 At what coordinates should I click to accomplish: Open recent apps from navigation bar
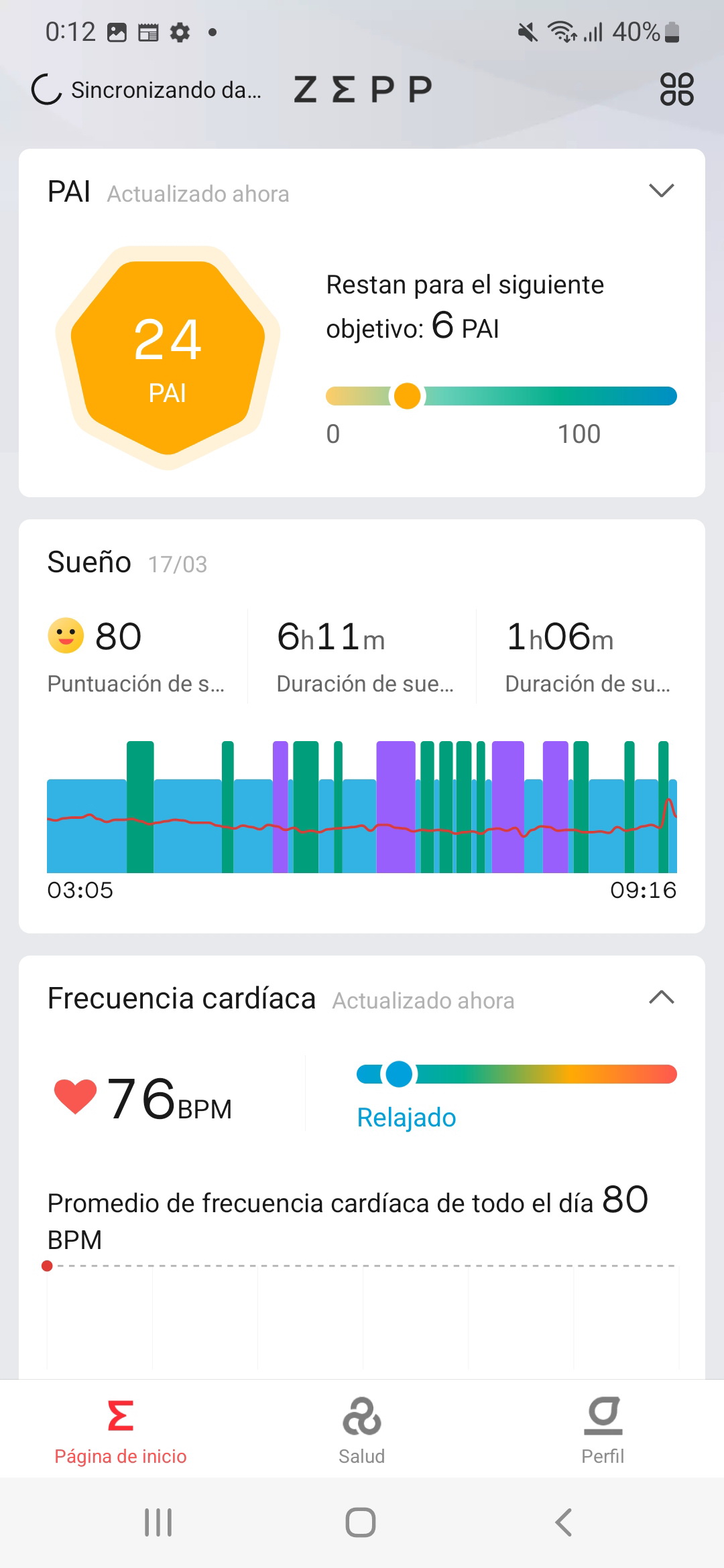click(x=158, y=1522)
